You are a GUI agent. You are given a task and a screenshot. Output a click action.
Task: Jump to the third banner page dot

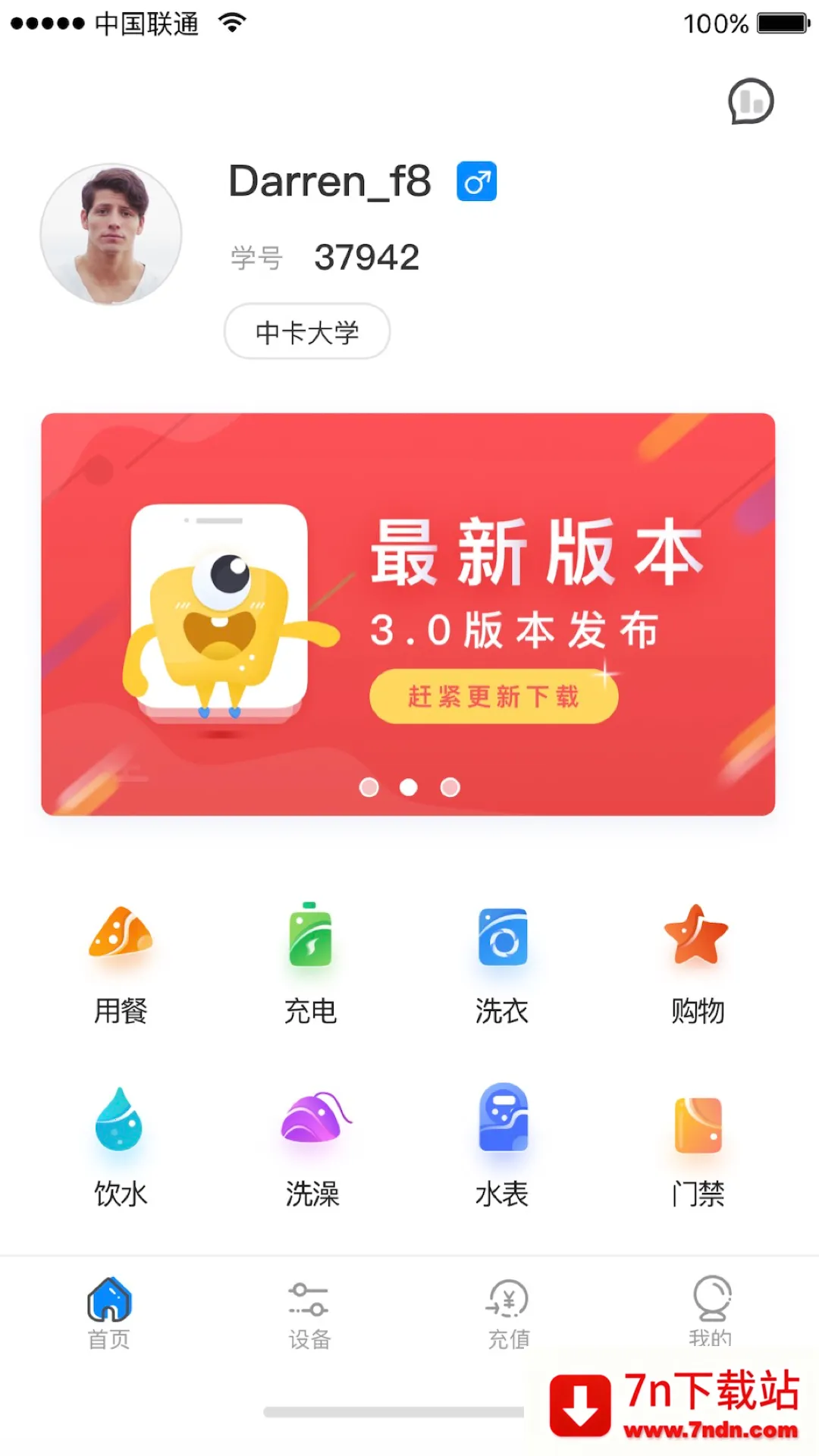[450, 787]
